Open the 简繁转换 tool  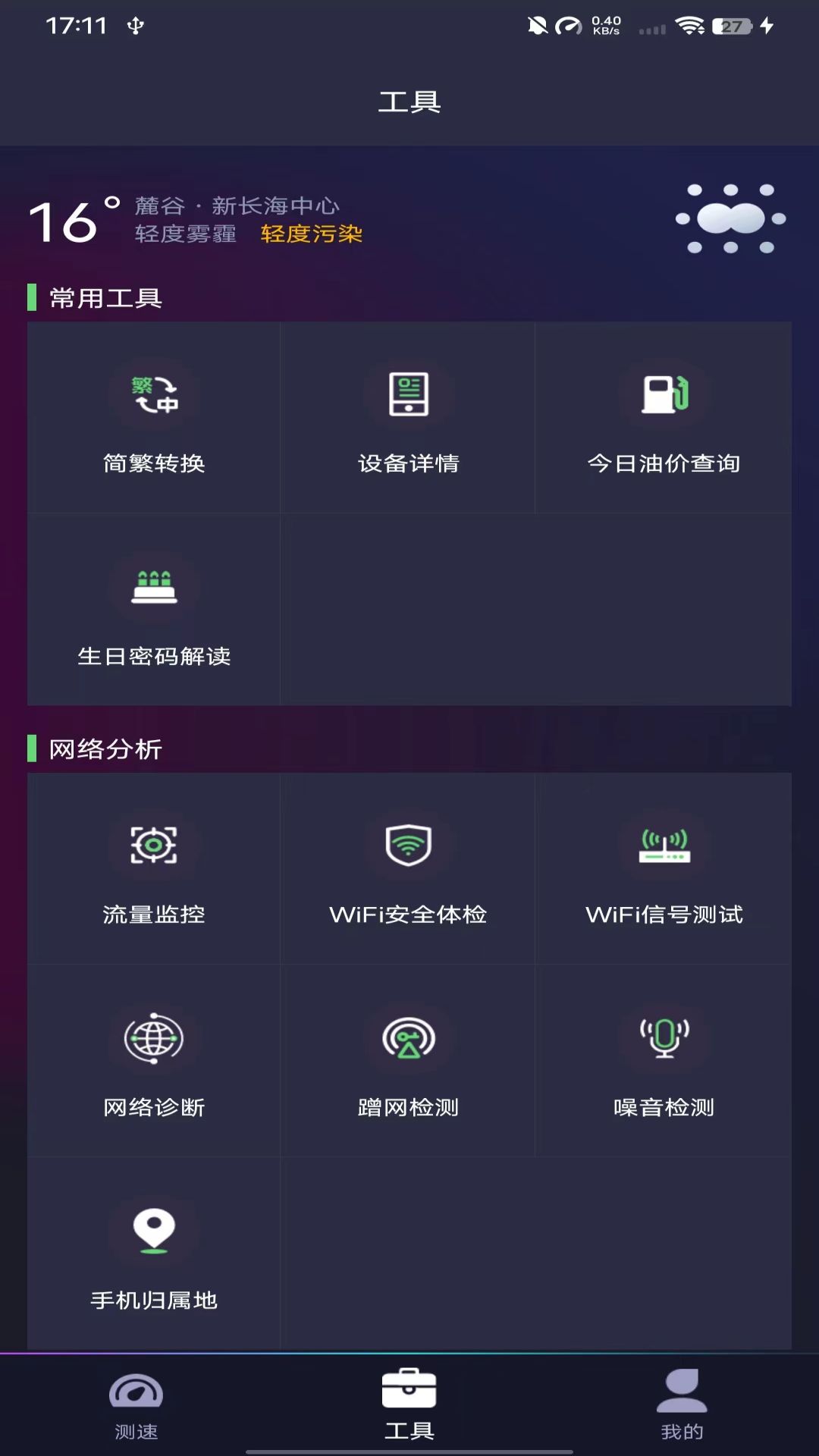[x=154, y=418]
